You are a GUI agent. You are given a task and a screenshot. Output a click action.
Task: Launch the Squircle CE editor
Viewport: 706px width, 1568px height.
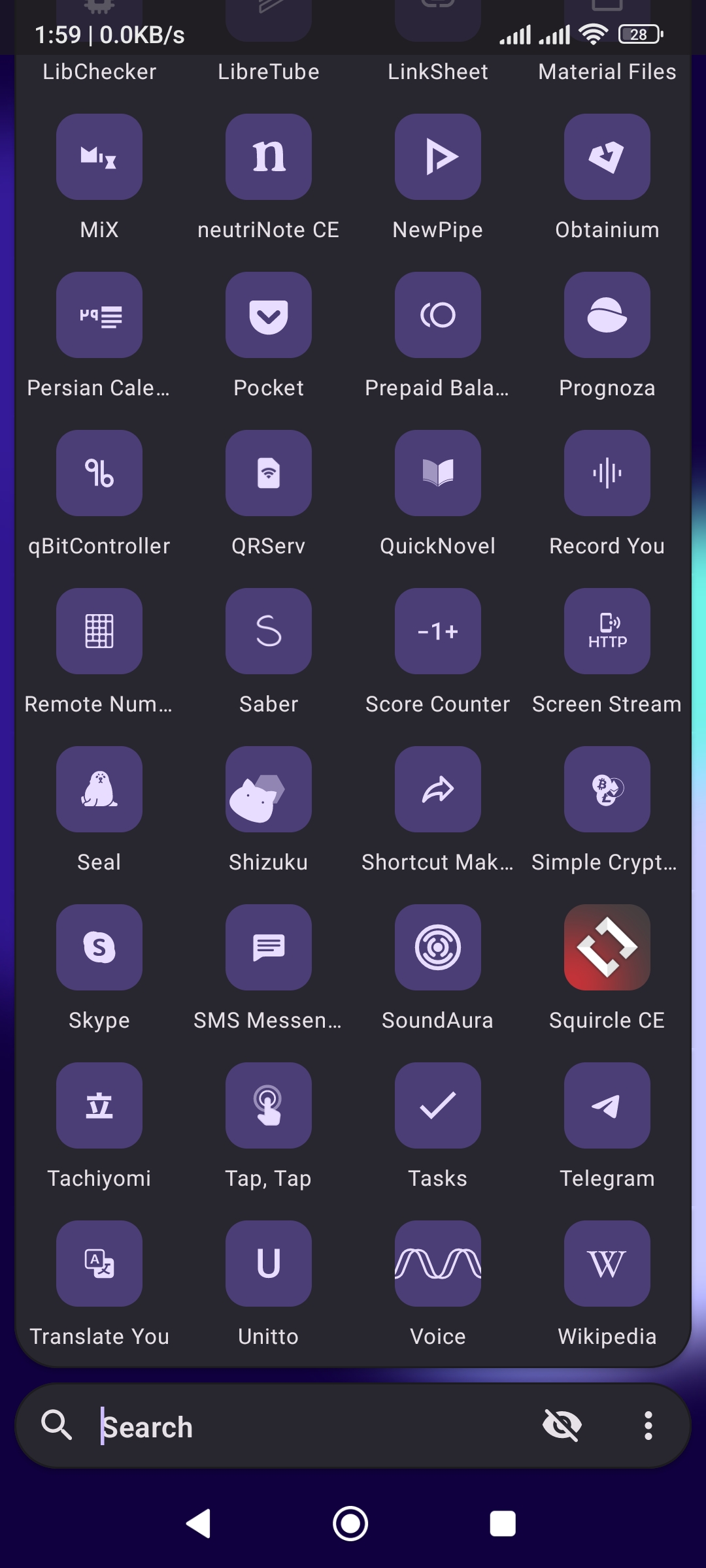(607, 947)
